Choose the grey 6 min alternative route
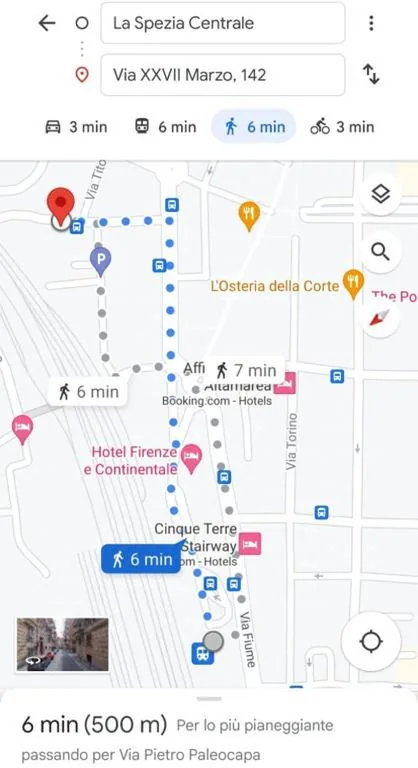This screenshot has height=768, width=418. [89, 391]
